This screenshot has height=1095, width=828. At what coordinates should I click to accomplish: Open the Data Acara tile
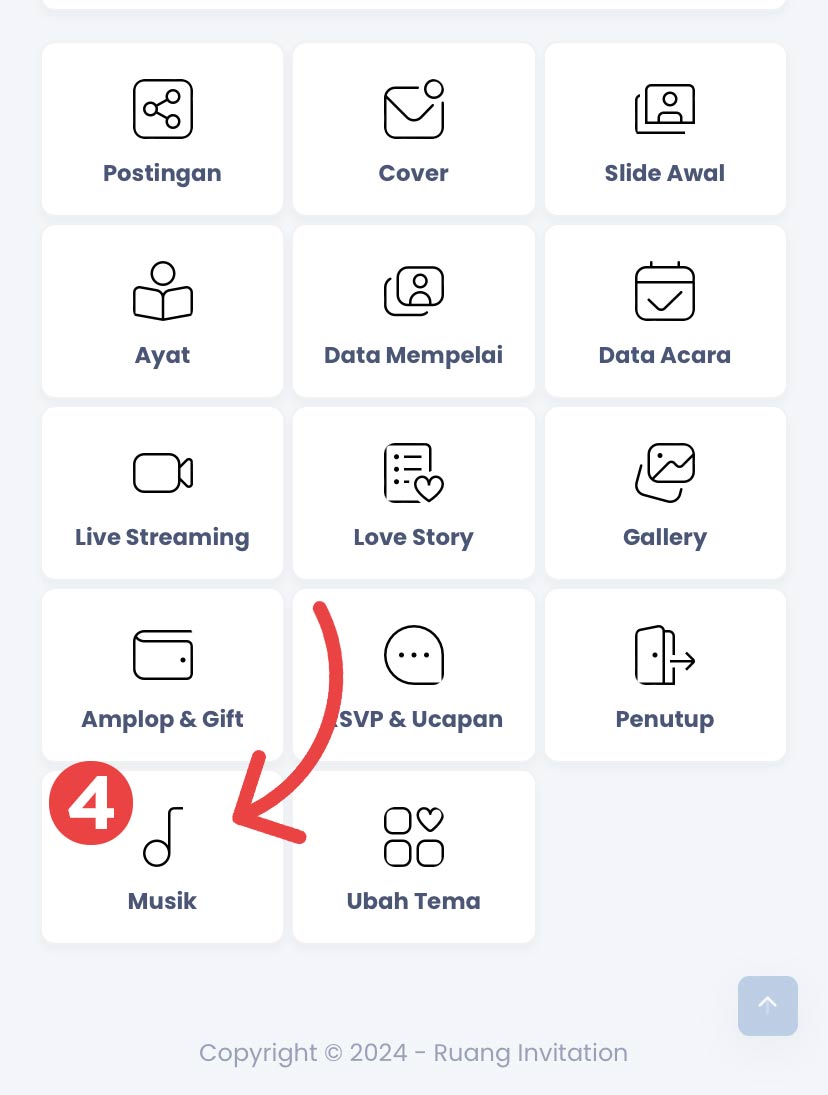(665, 312)
